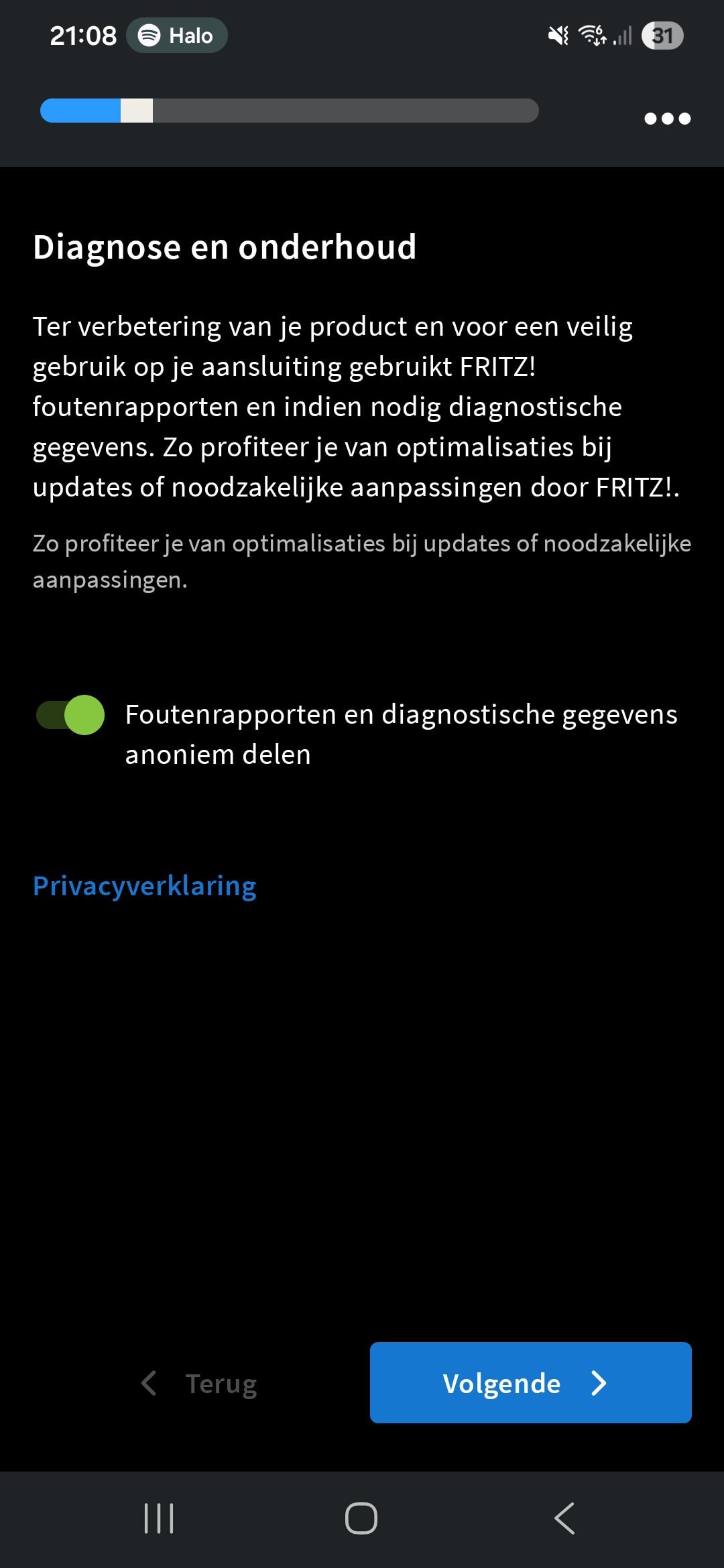Open recent apps from navigation bar
The height and width of the screenshot is (1568, 724).
pos(159,1518)
